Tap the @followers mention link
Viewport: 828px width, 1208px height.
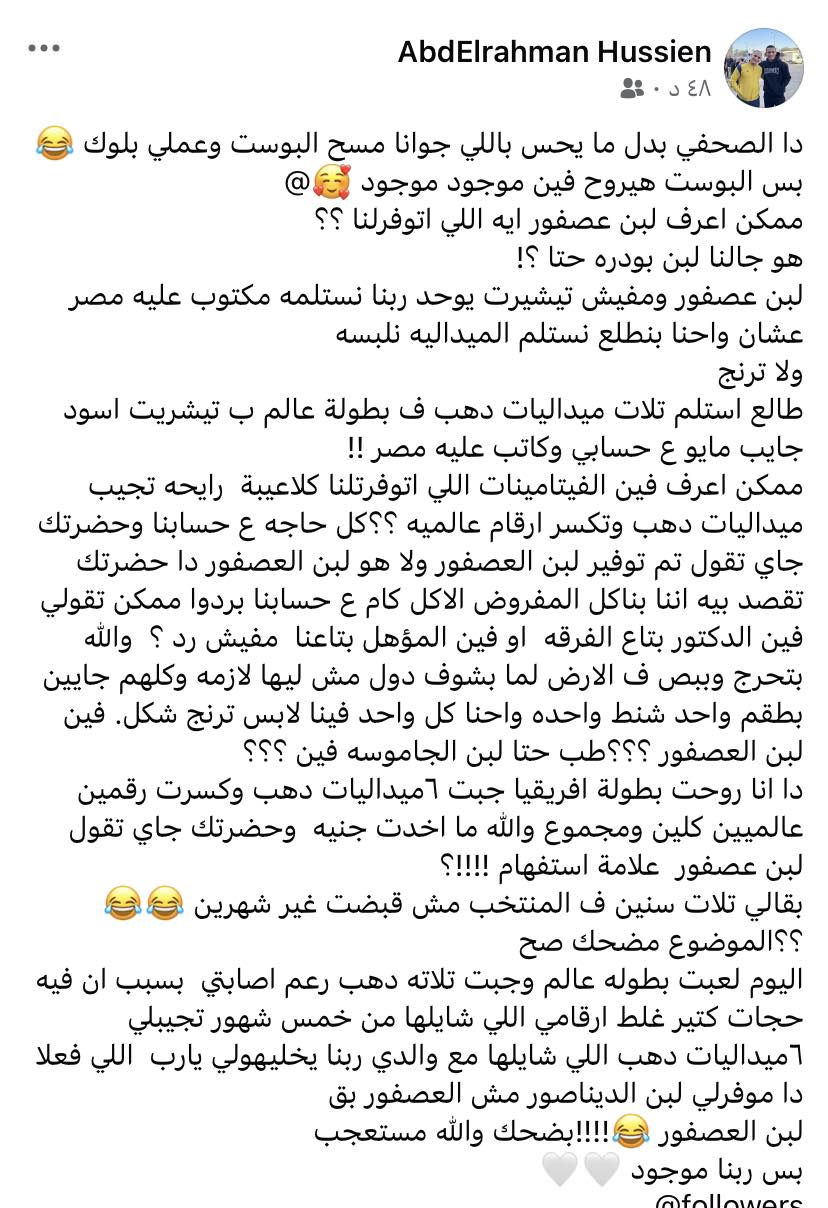[x=727, y=1200]
